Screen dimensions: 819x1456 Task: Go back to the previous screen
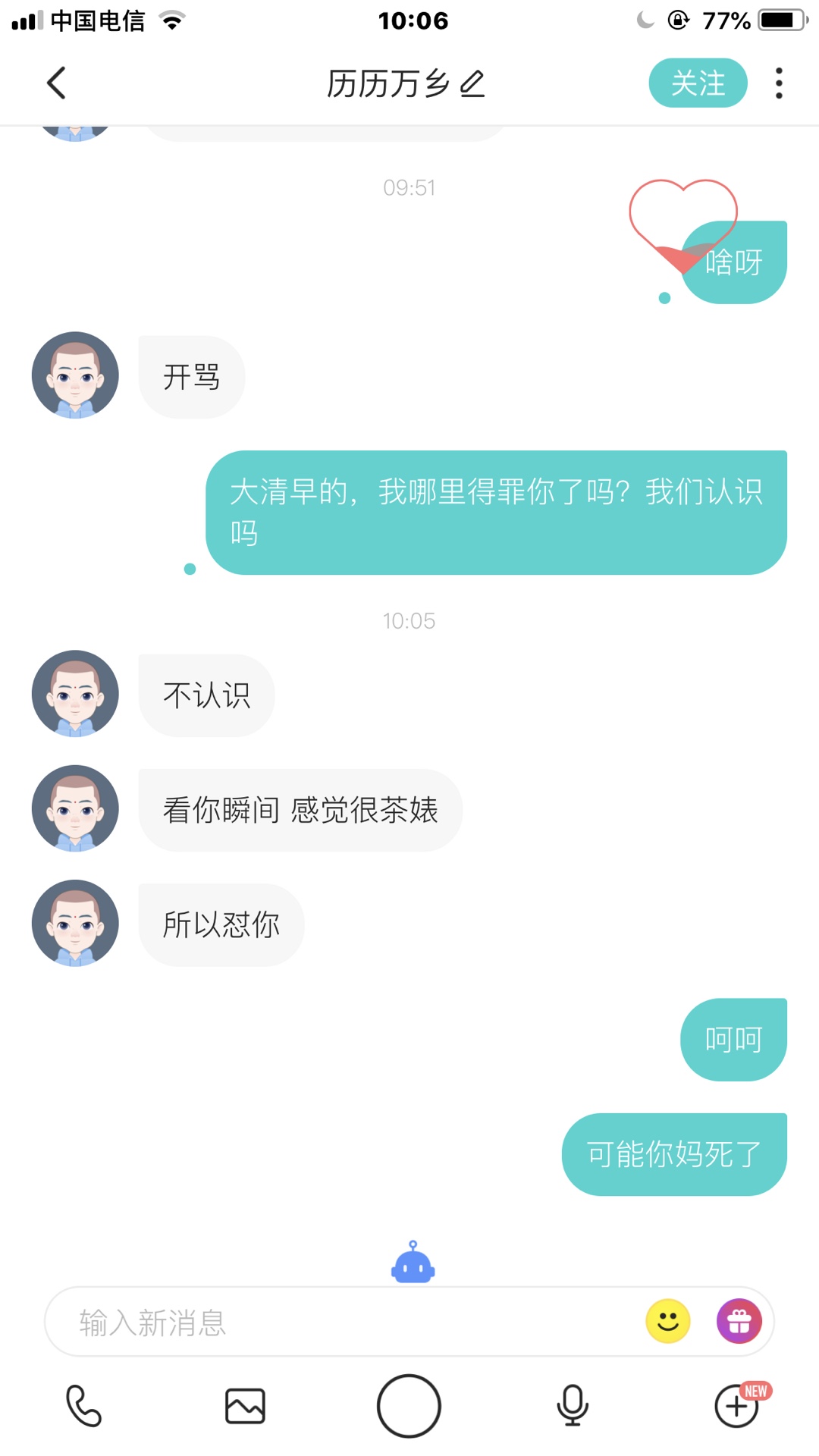pyautogui.click(x=57, y=83)
